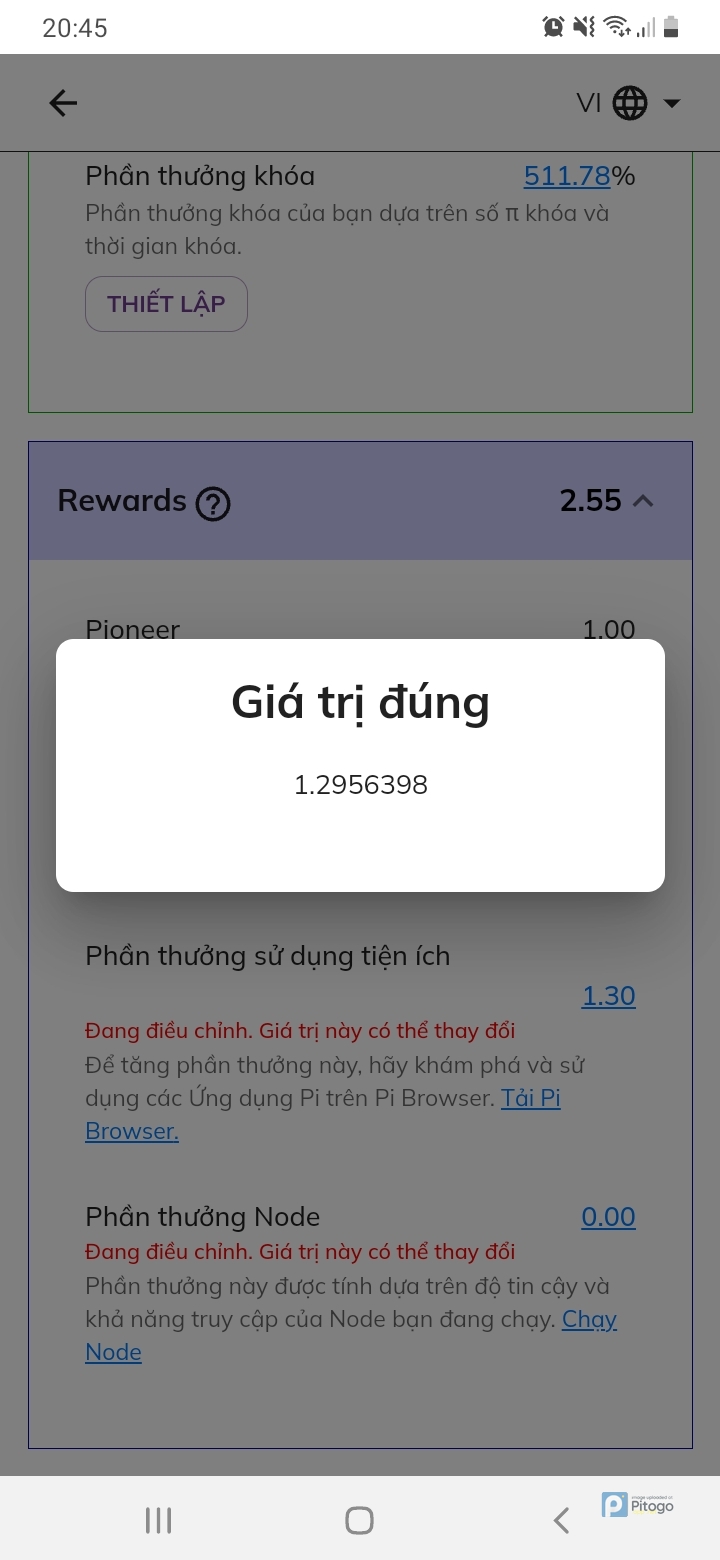Tap the system home button
This screenshot has height=1560, width=720.
coord(359,1520)
